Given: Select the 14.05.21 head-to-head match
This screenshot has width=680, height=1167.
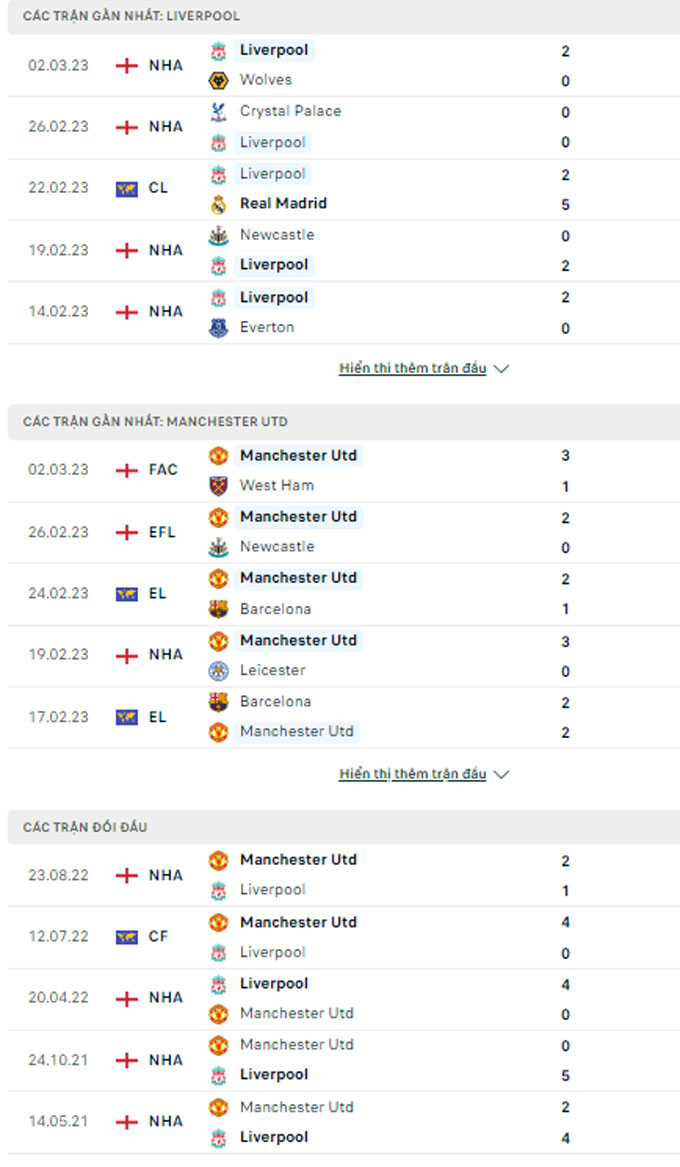Looking at the screenshot, I should (344, 1122).
